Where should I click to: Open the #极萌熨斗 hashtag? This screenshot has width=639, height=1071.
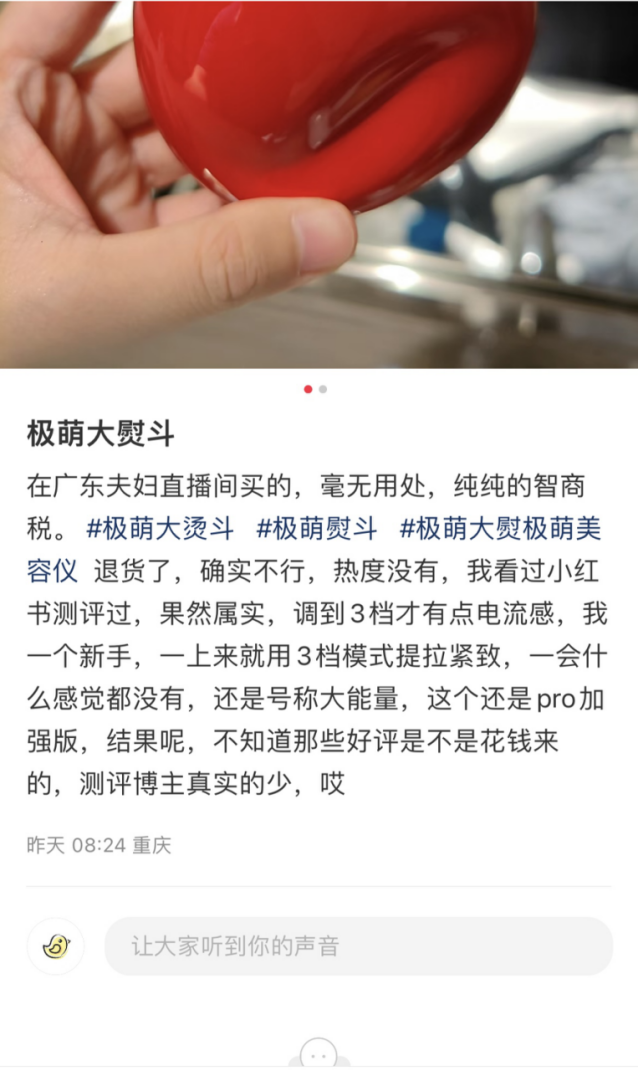click(317, 529)
